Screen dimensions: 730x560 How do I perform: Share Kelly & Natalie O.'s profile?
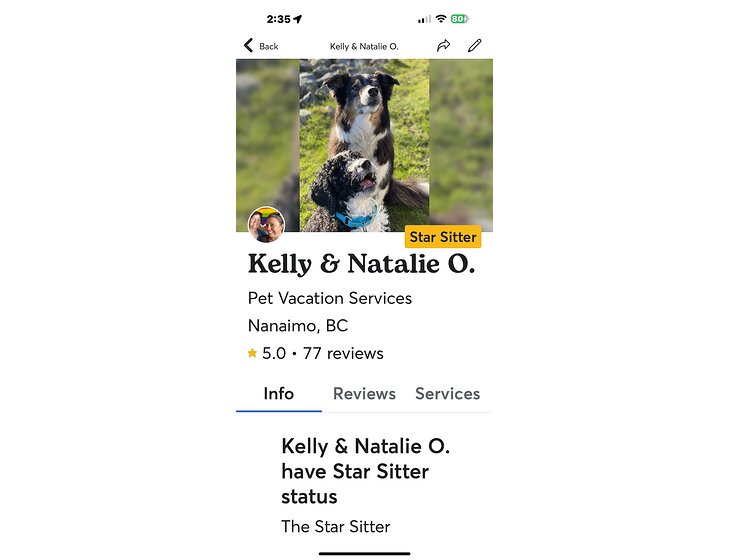coord(443,46)
